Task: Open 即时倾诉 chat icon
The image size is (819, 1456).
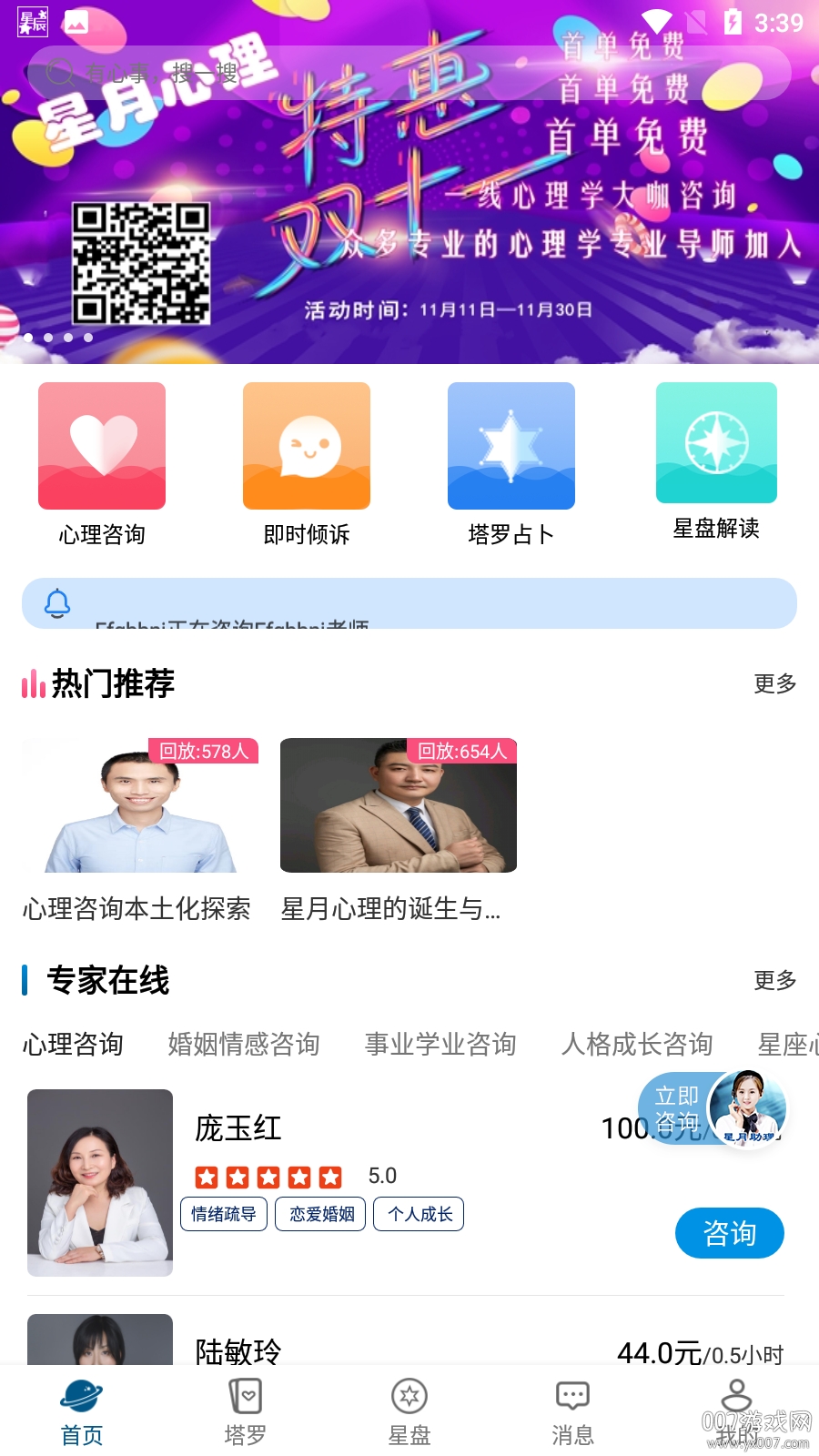Action: tap(306, 445)
